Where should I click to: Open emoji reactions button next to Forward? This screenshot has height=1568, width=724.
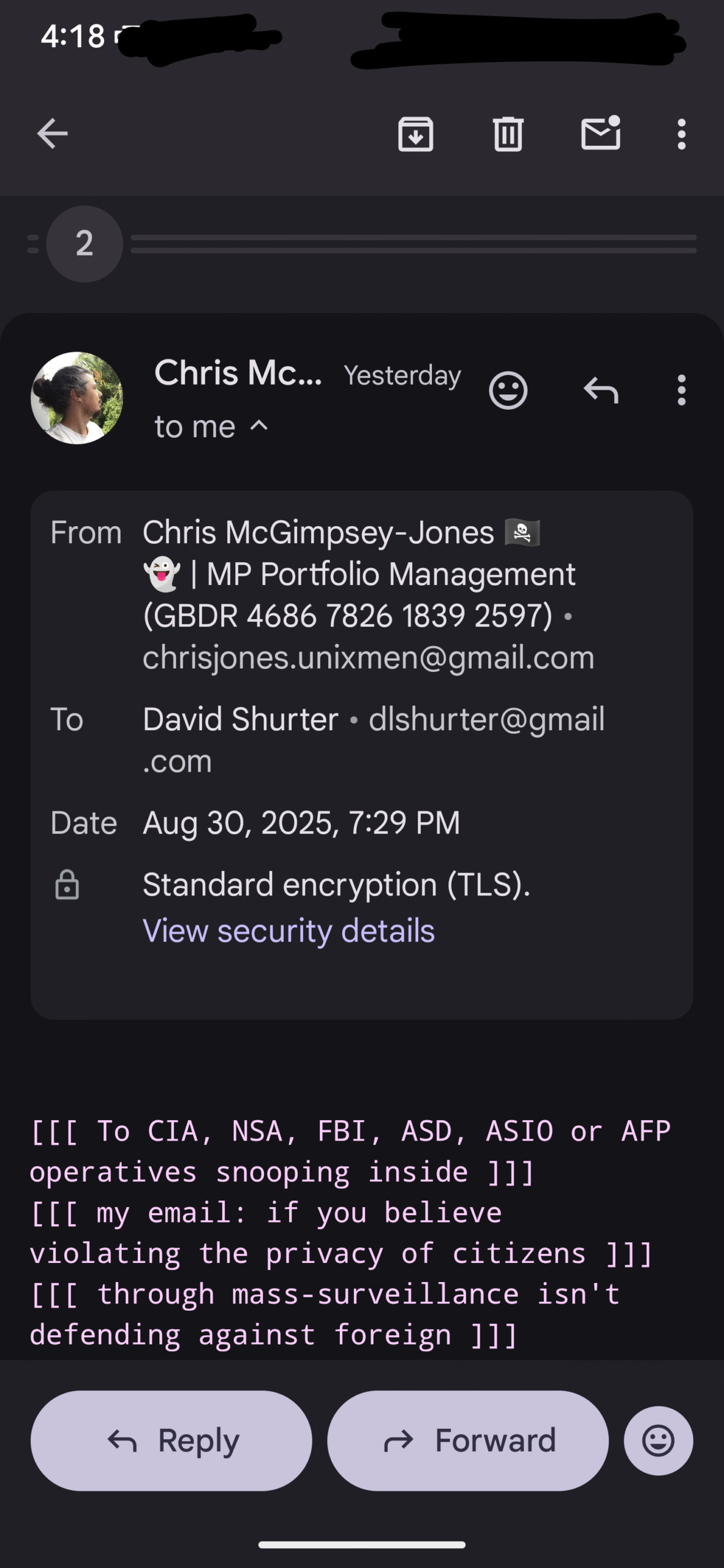pos(658,1441)
